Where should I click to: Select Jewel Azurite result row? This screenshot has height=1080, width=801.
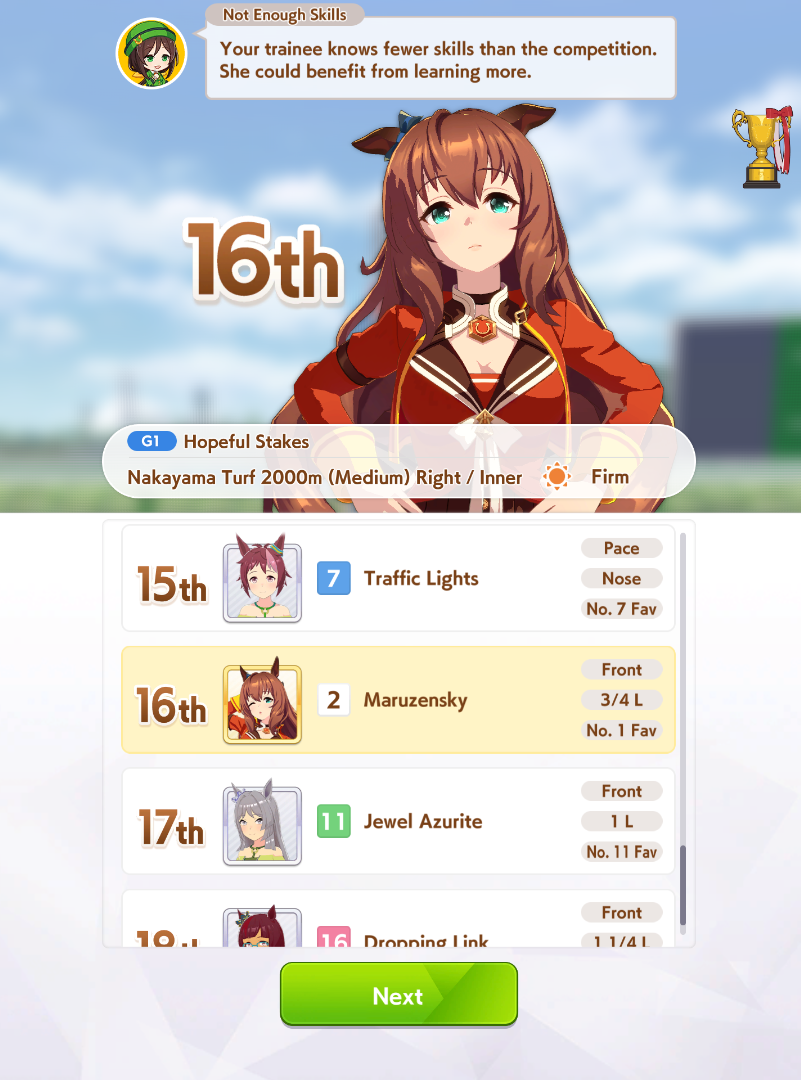coord(398,821)
